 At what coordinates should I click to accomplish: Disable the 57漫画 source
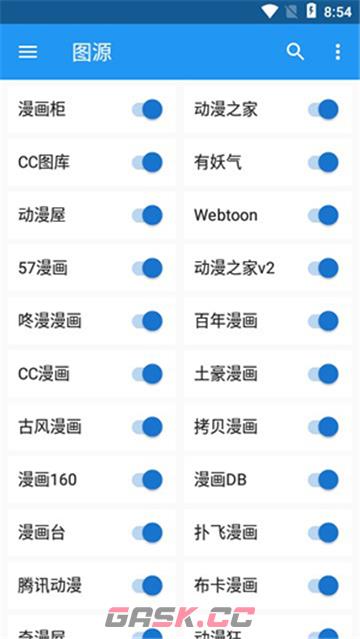[147, 268]
